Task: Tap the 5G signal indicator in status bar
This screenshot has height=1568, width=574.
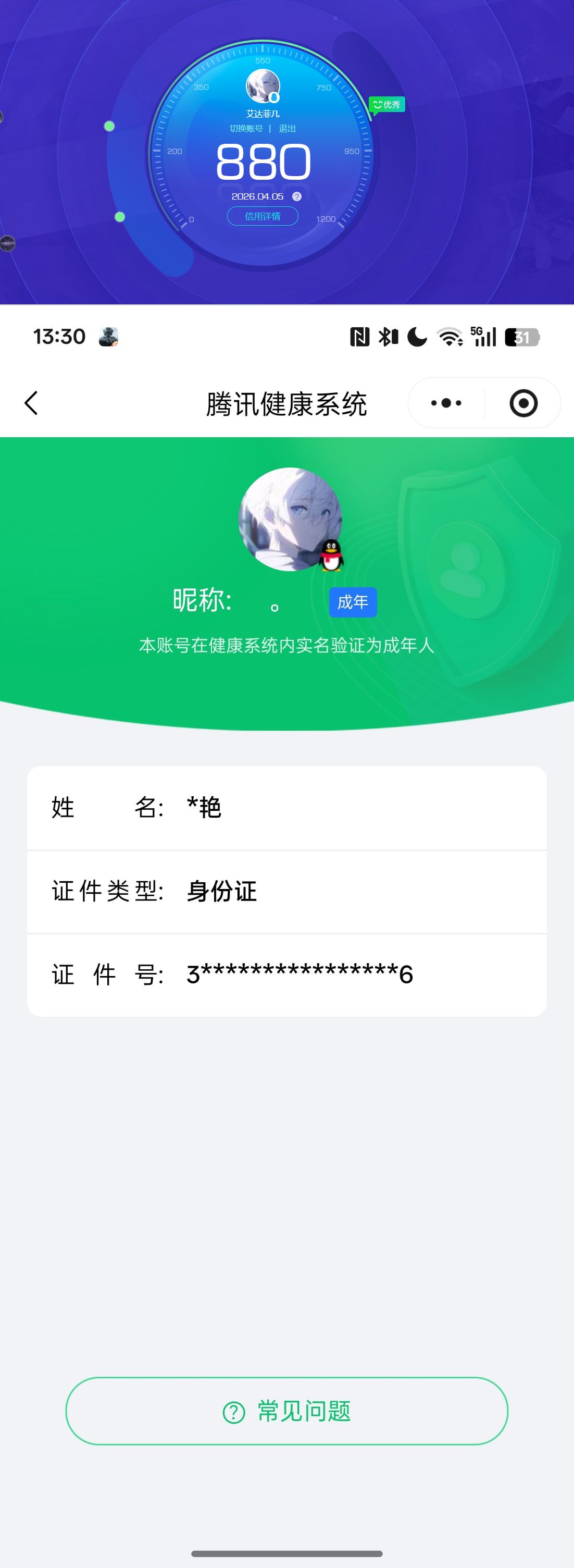Action: 483,336
